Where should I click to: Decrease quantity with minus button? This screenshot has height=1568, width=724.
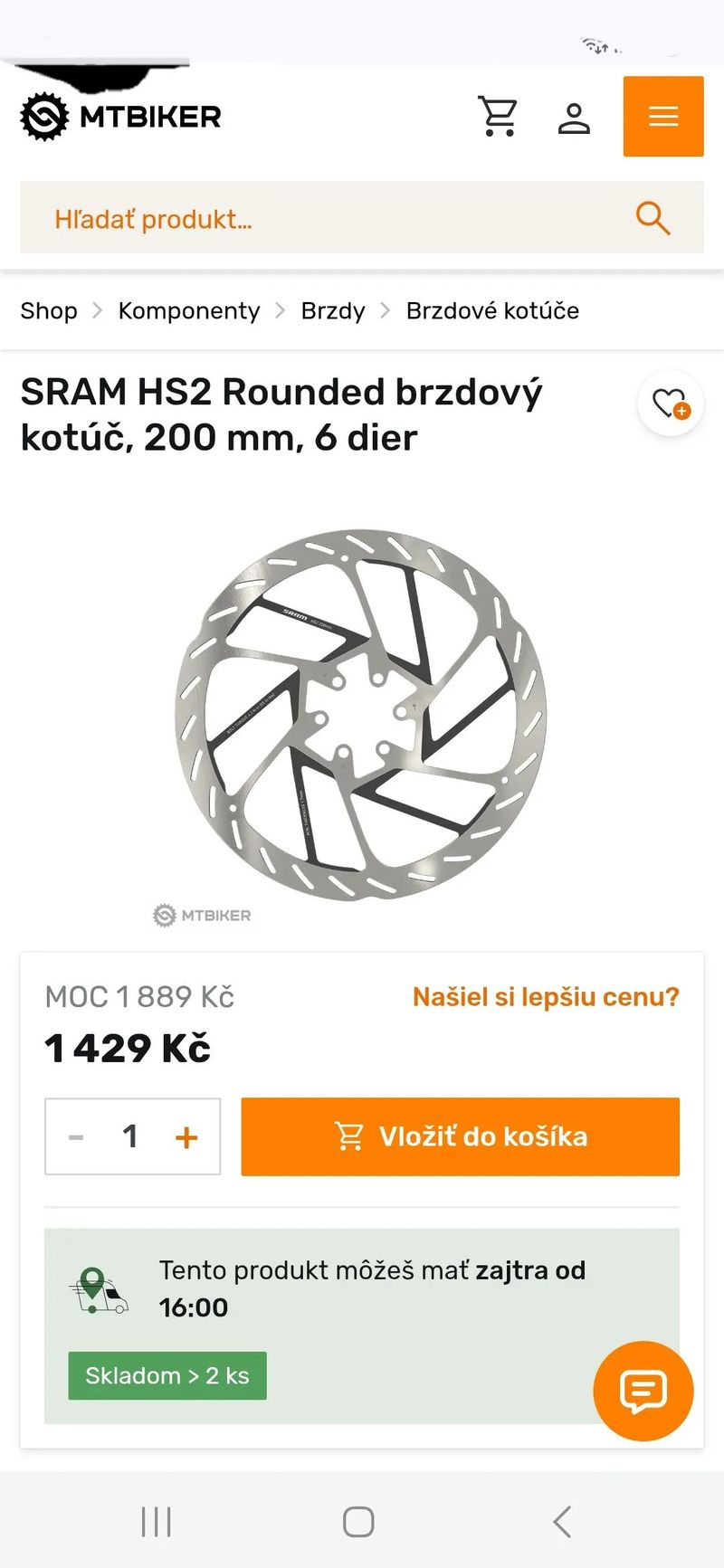point(76,1136)
